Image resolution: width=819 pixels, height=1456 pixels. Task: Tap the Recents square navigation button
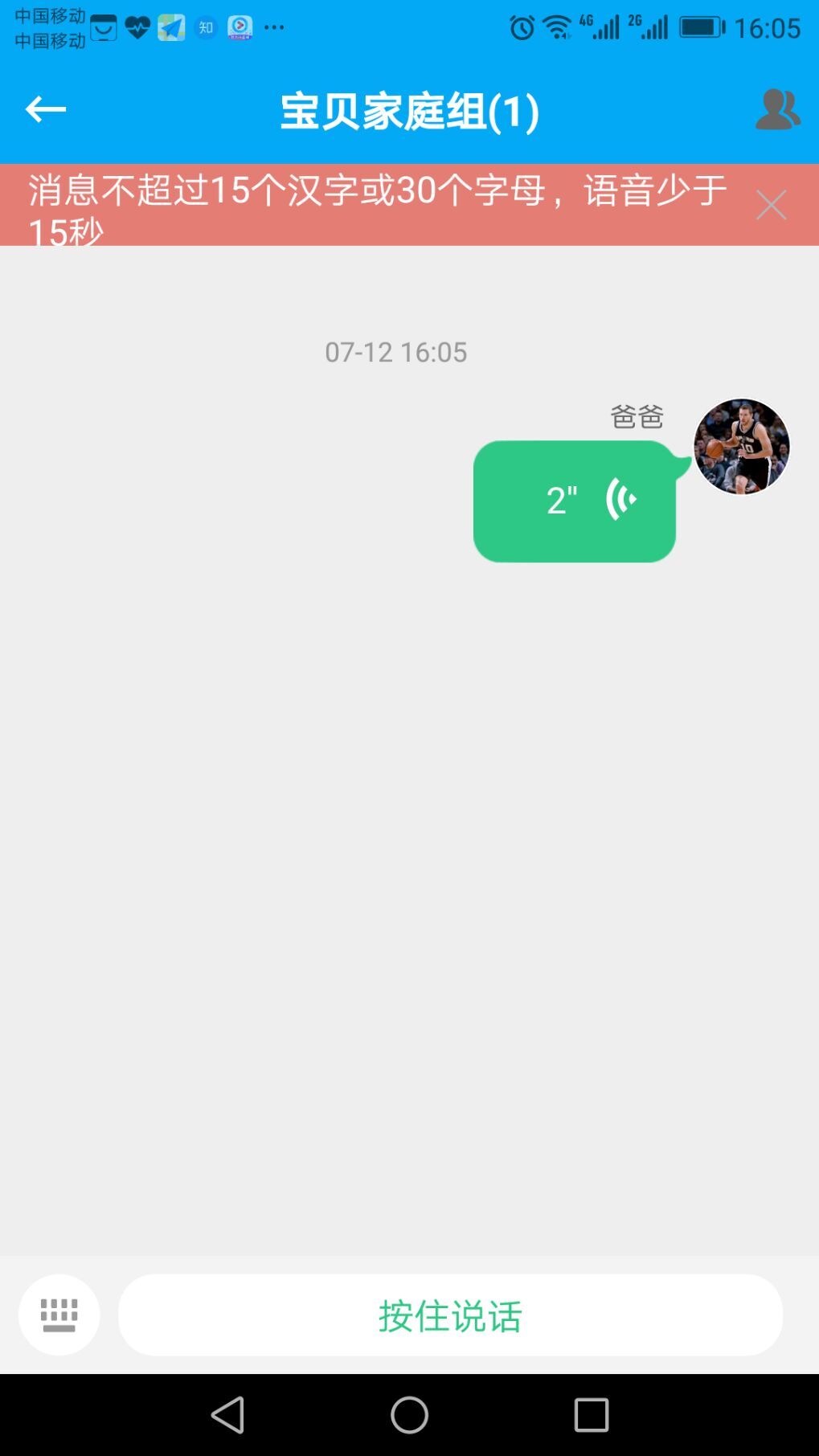[x=592, y=1416]
